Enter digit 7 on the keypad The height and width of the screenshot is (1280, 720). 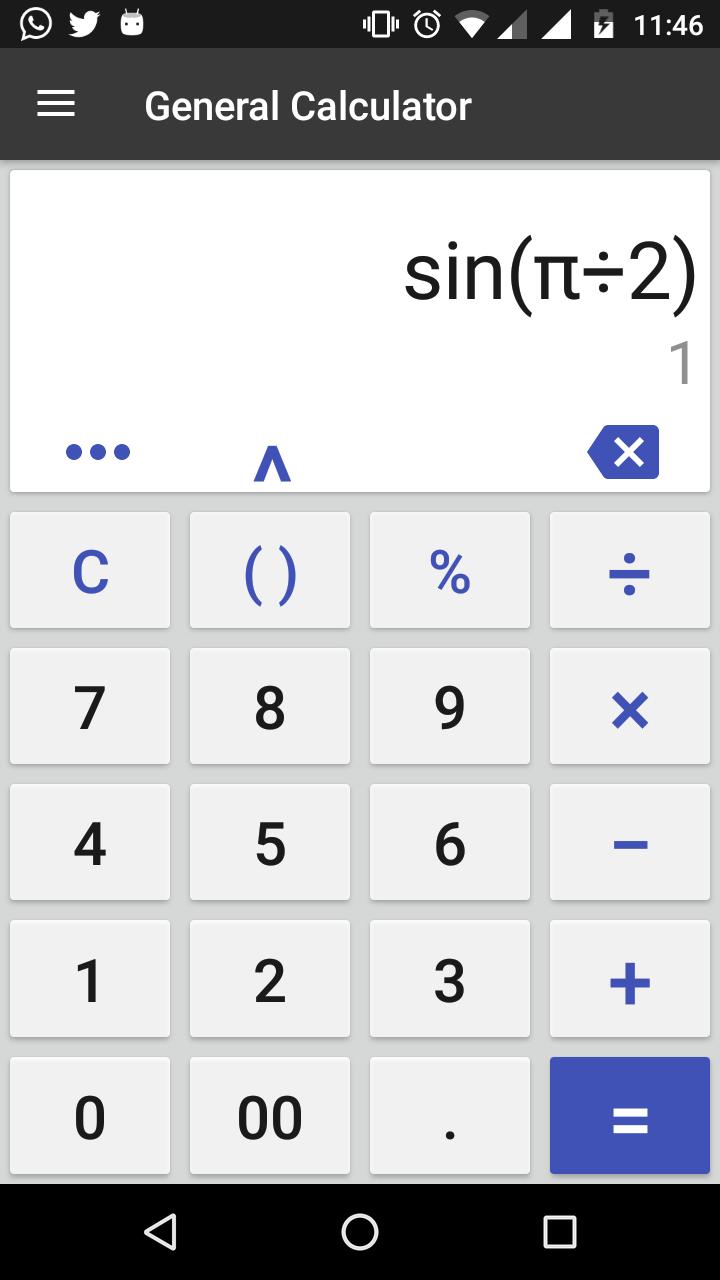click(90, 707)
